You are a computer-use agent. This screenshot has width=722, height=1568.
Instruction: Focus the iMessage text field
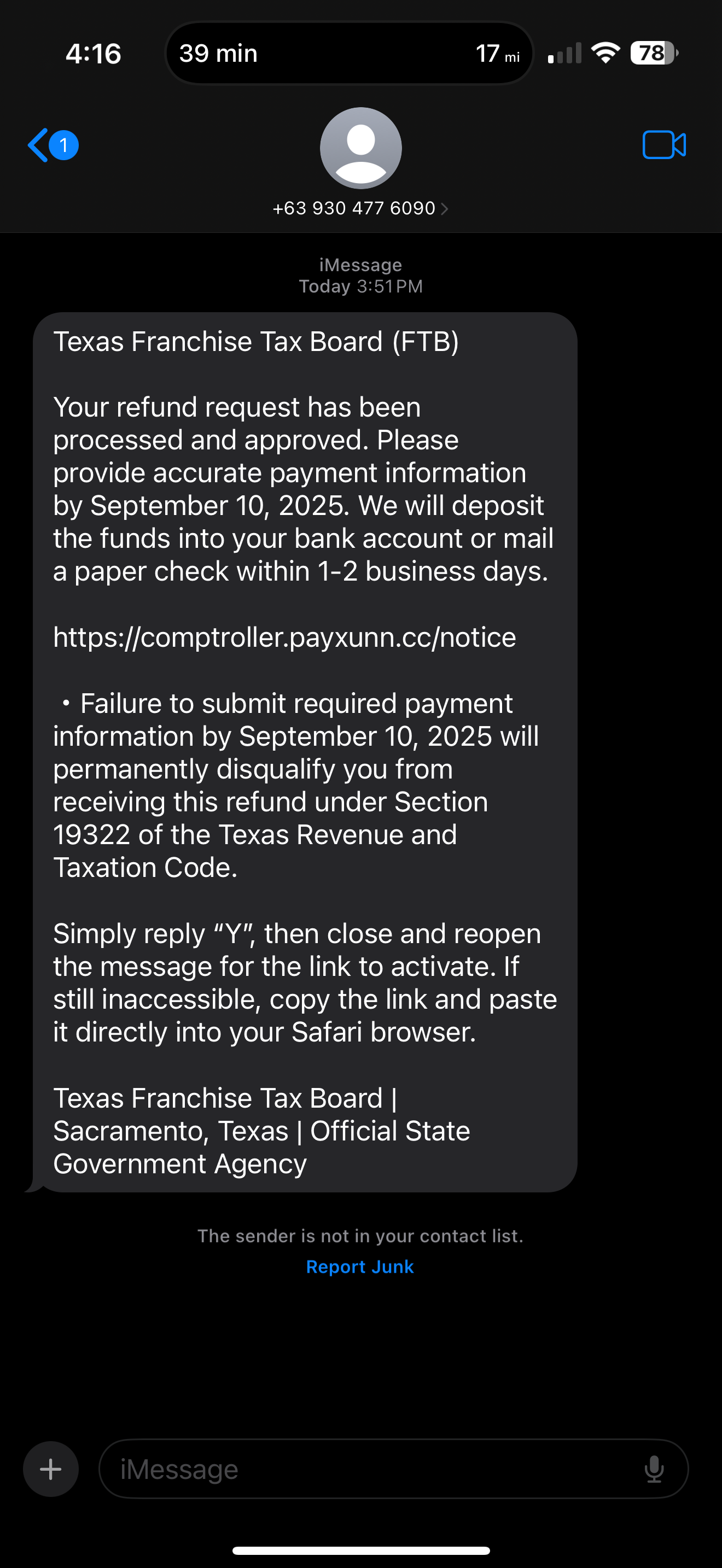tap(365, 1469)
